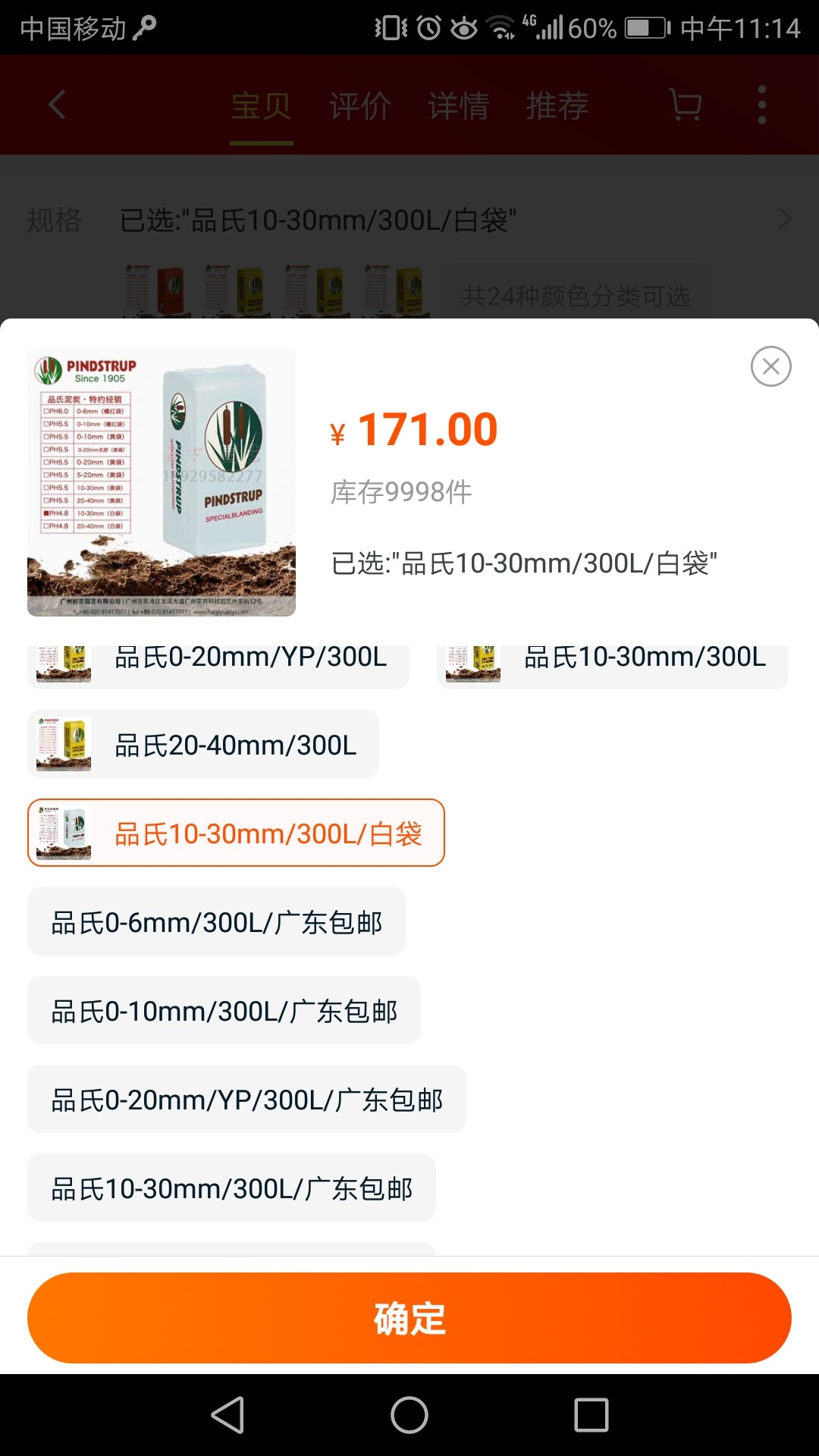The image size is (819, 1456).
Task: Pick 品氏10-30mm/300L/广东包邮 option
Action: pyautogui.click(x=231, y=1188)
